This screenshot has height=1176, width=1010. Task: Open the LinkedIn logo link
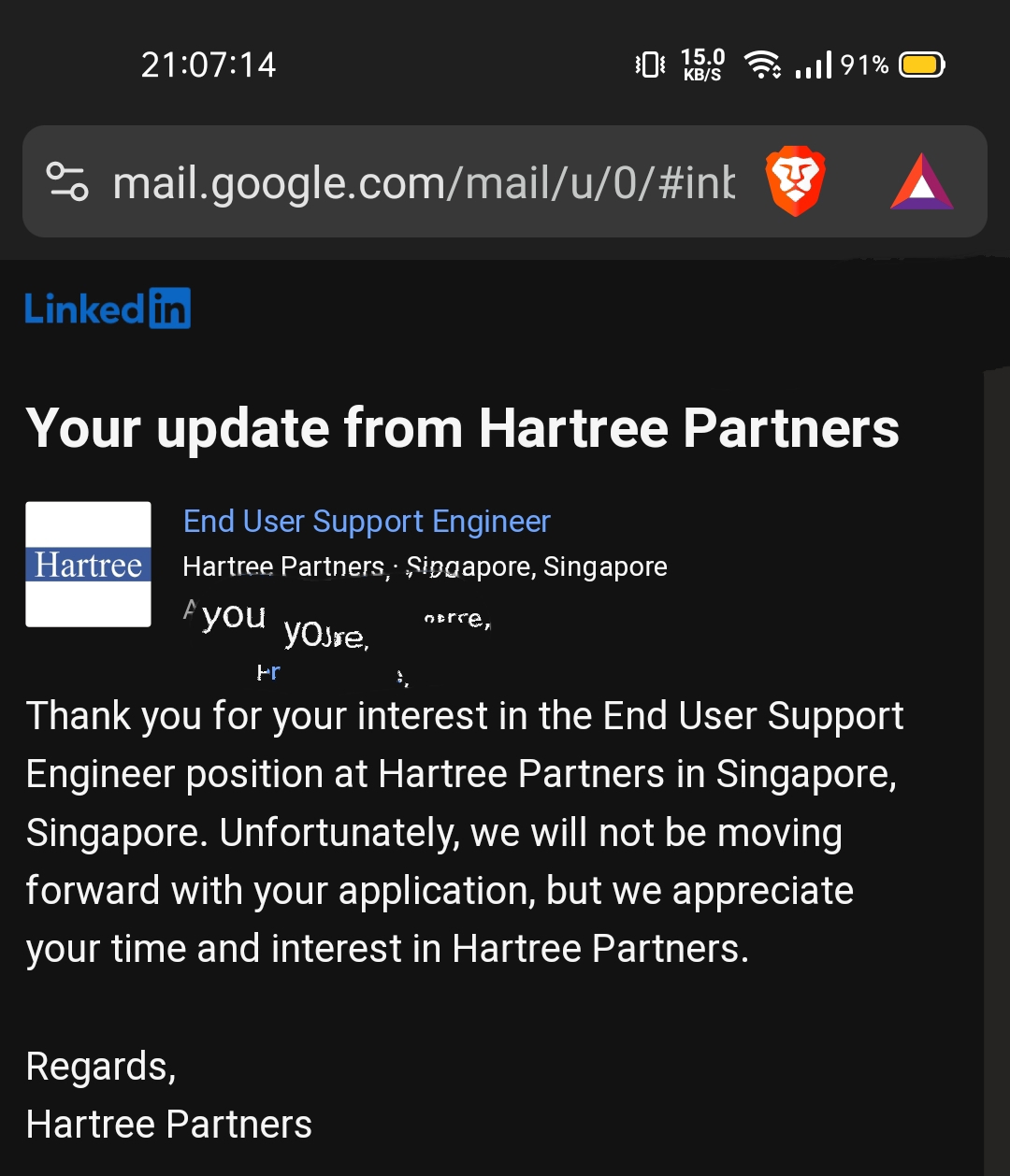click(x=108, y=308)
